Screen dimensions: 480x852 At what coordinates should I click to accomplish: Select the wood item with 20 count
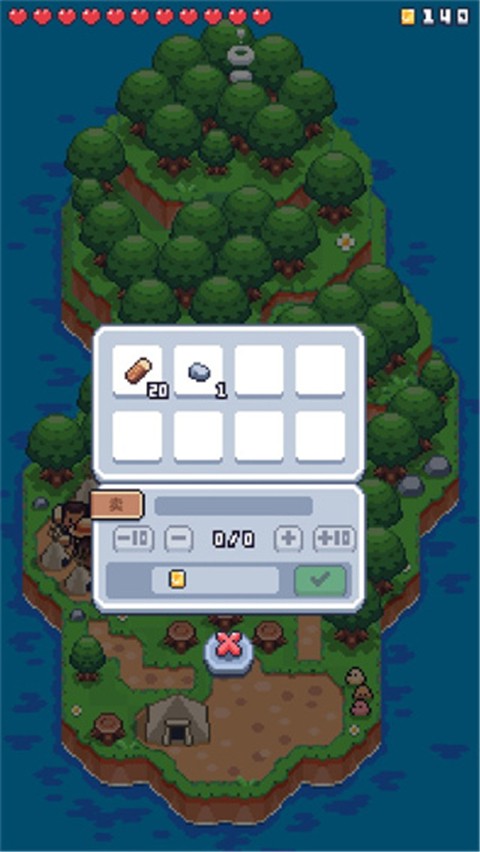[x=137, y=371]
